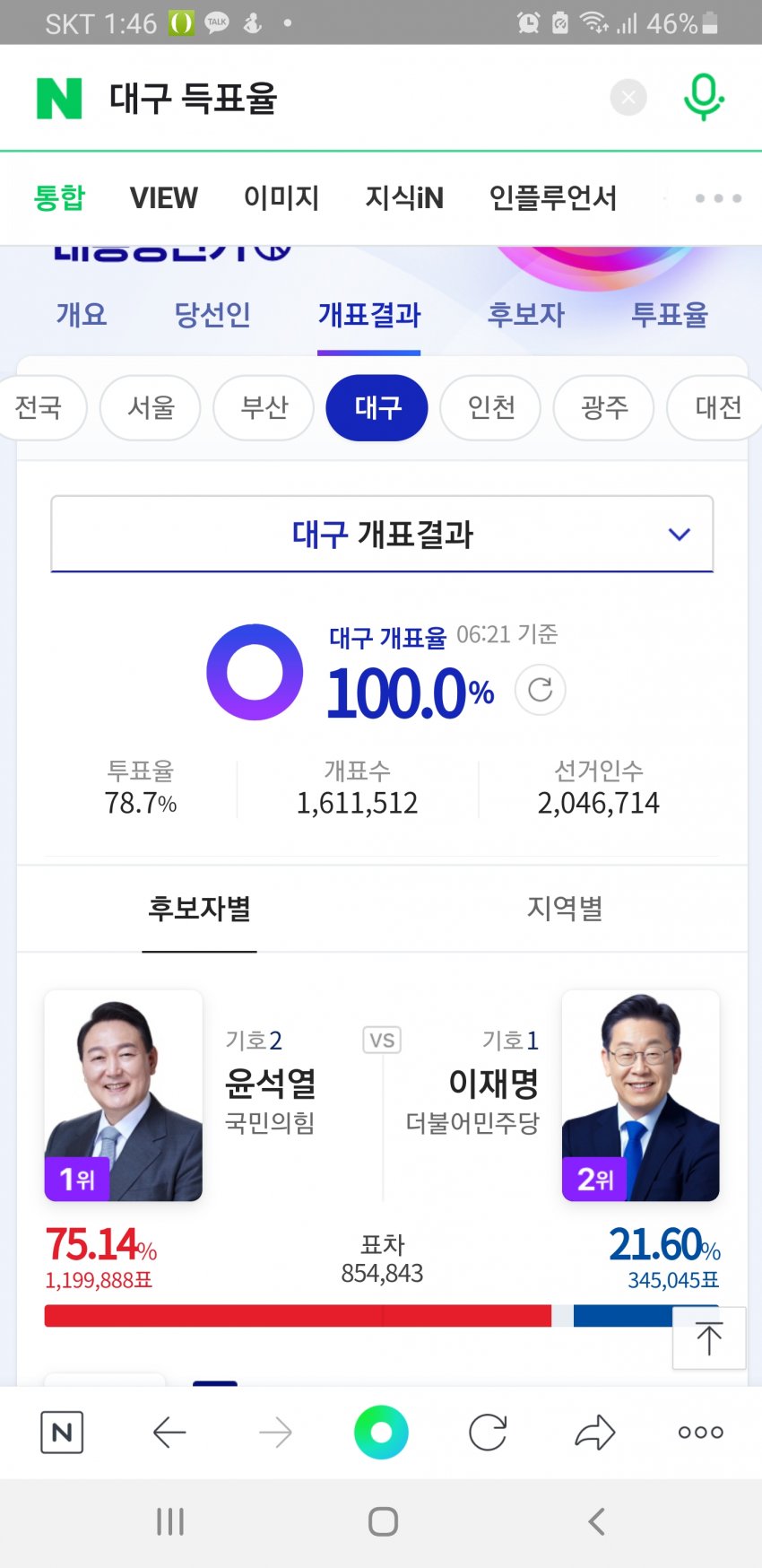Switch to the 이미지 search tab
762x1568 pixels.
[281, 197]
